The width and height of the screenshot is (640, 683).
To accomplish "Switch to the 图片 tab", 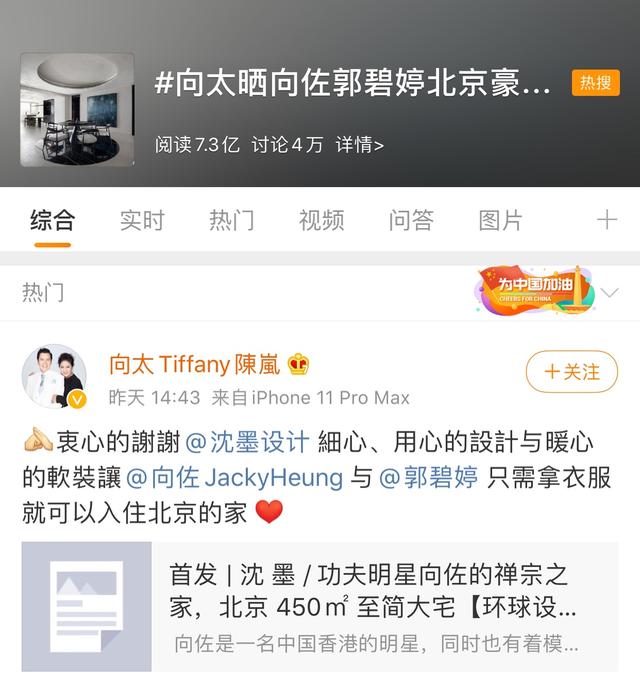I will point(500,220).
